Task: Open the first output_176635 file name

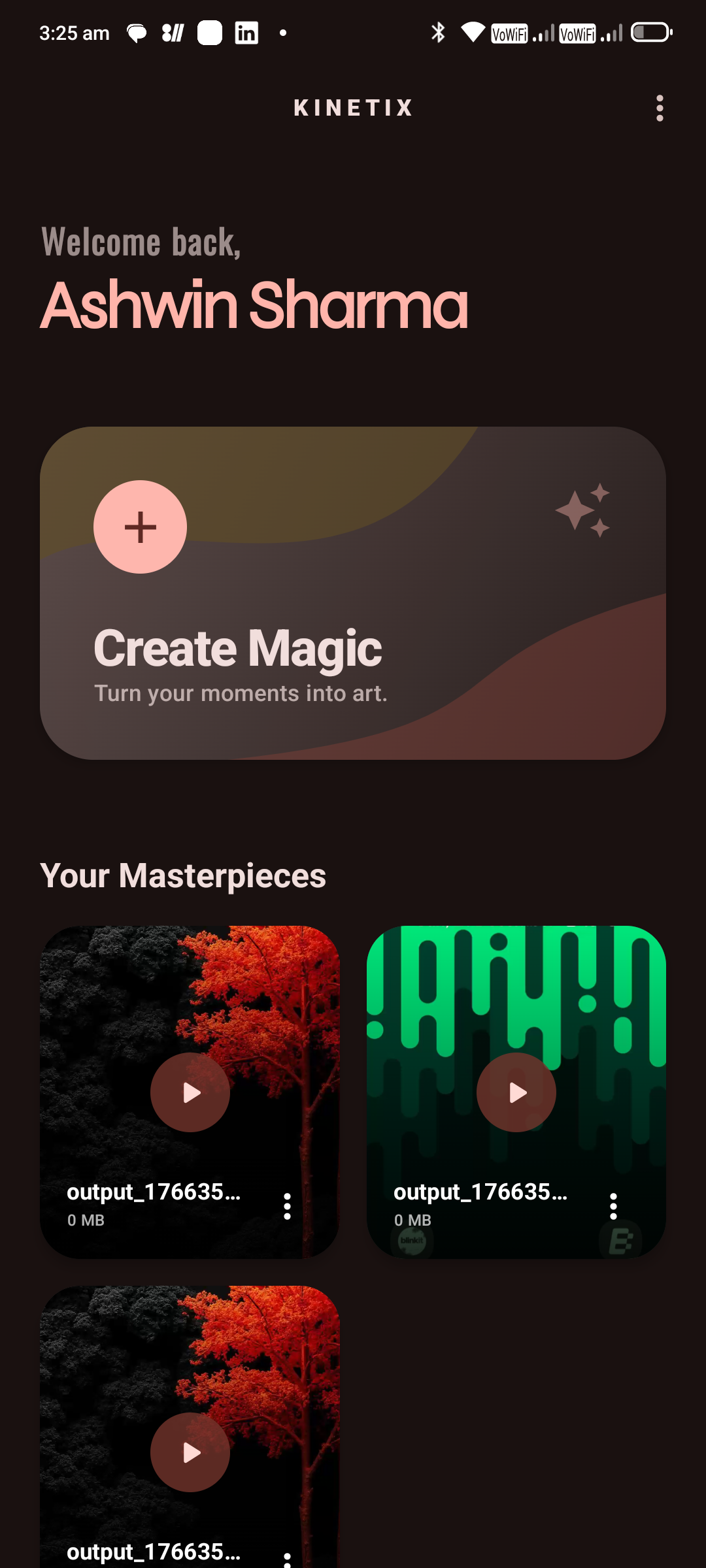Action: pyautogui.click(x=154, y=1192)
